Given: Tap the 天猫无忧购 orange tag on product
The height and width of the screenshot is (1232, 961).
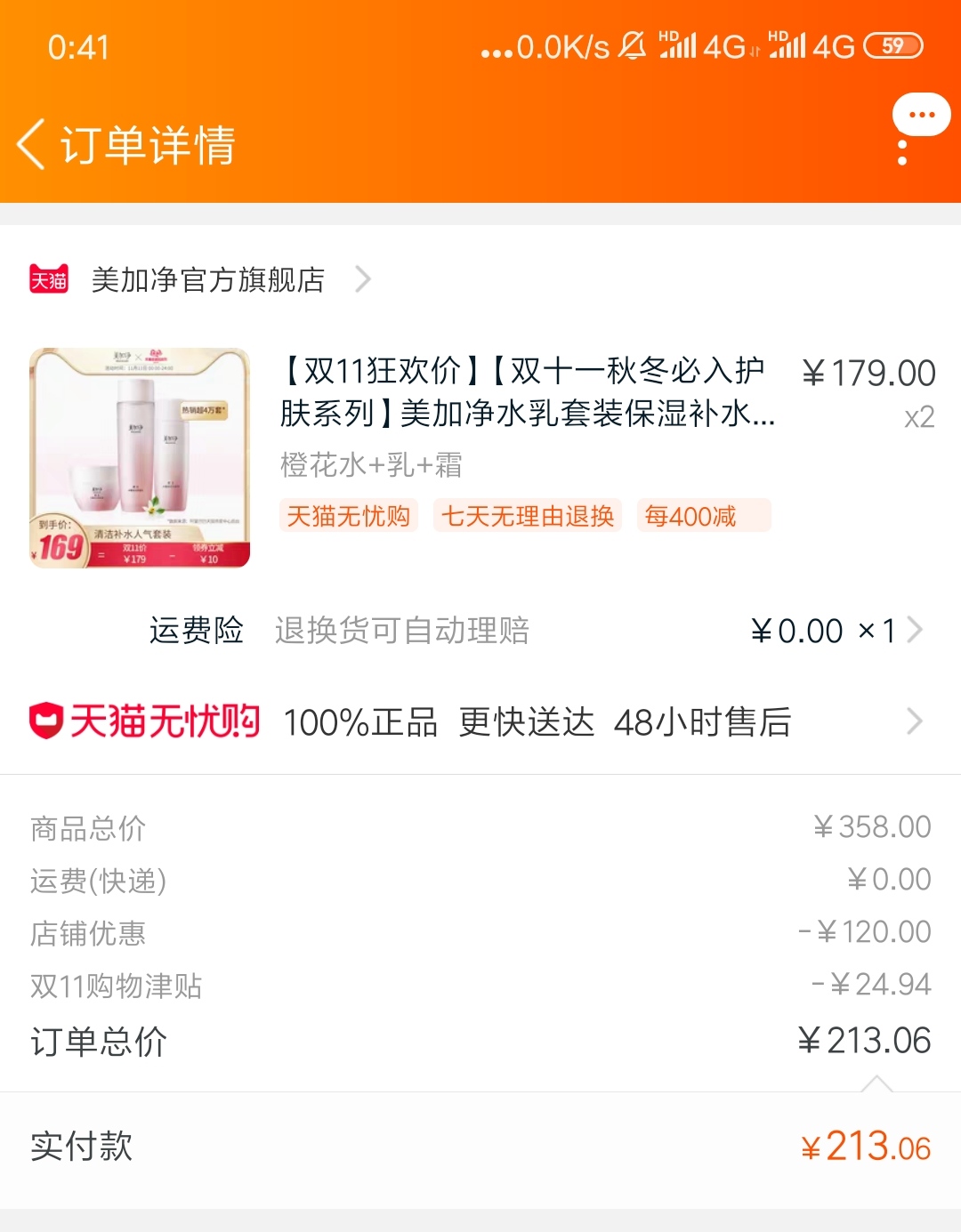Looking at the screenshot, I should tap(347, 517).
